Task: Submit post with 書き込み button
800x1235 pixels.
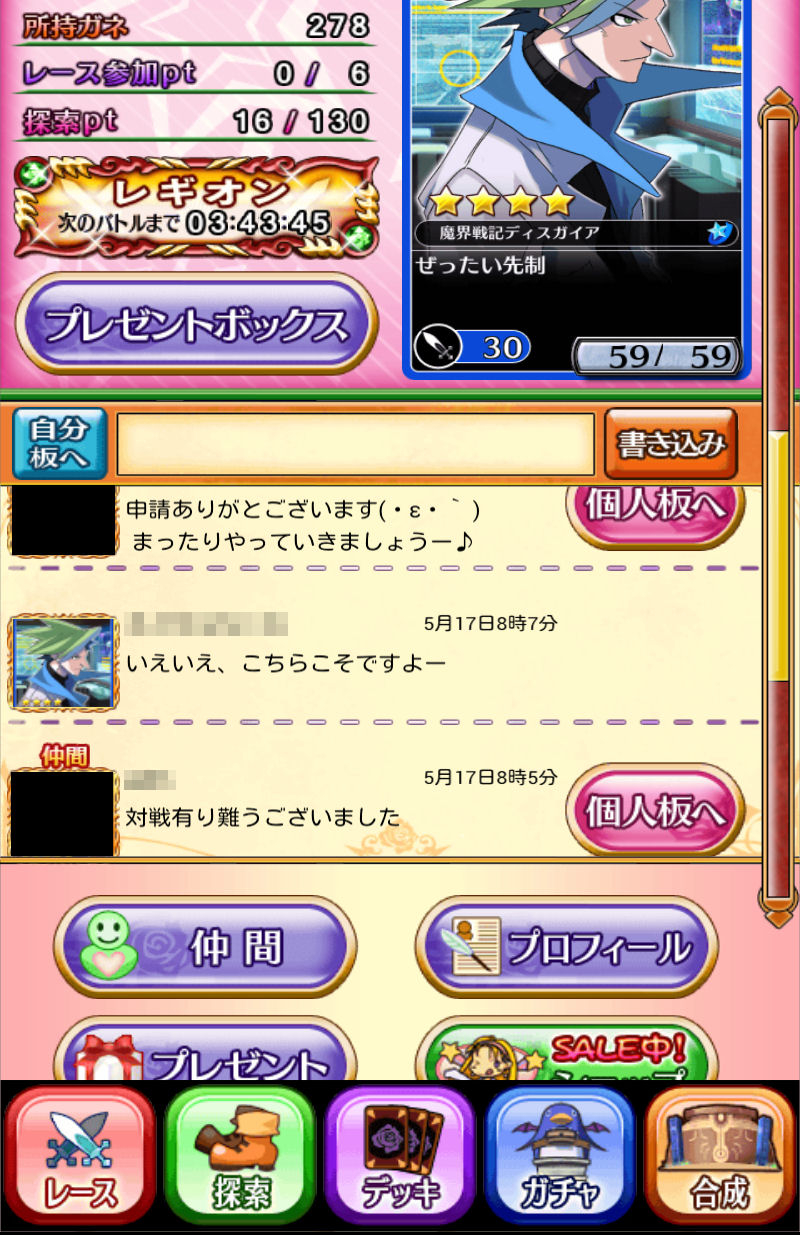Action: point(670,443)
